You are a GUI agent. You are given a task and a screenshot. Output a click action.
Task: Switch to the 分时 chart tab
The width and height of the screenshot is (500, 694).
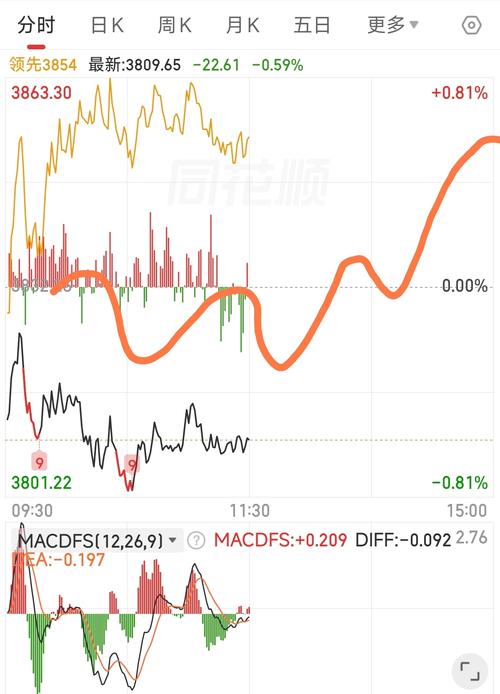36,25
